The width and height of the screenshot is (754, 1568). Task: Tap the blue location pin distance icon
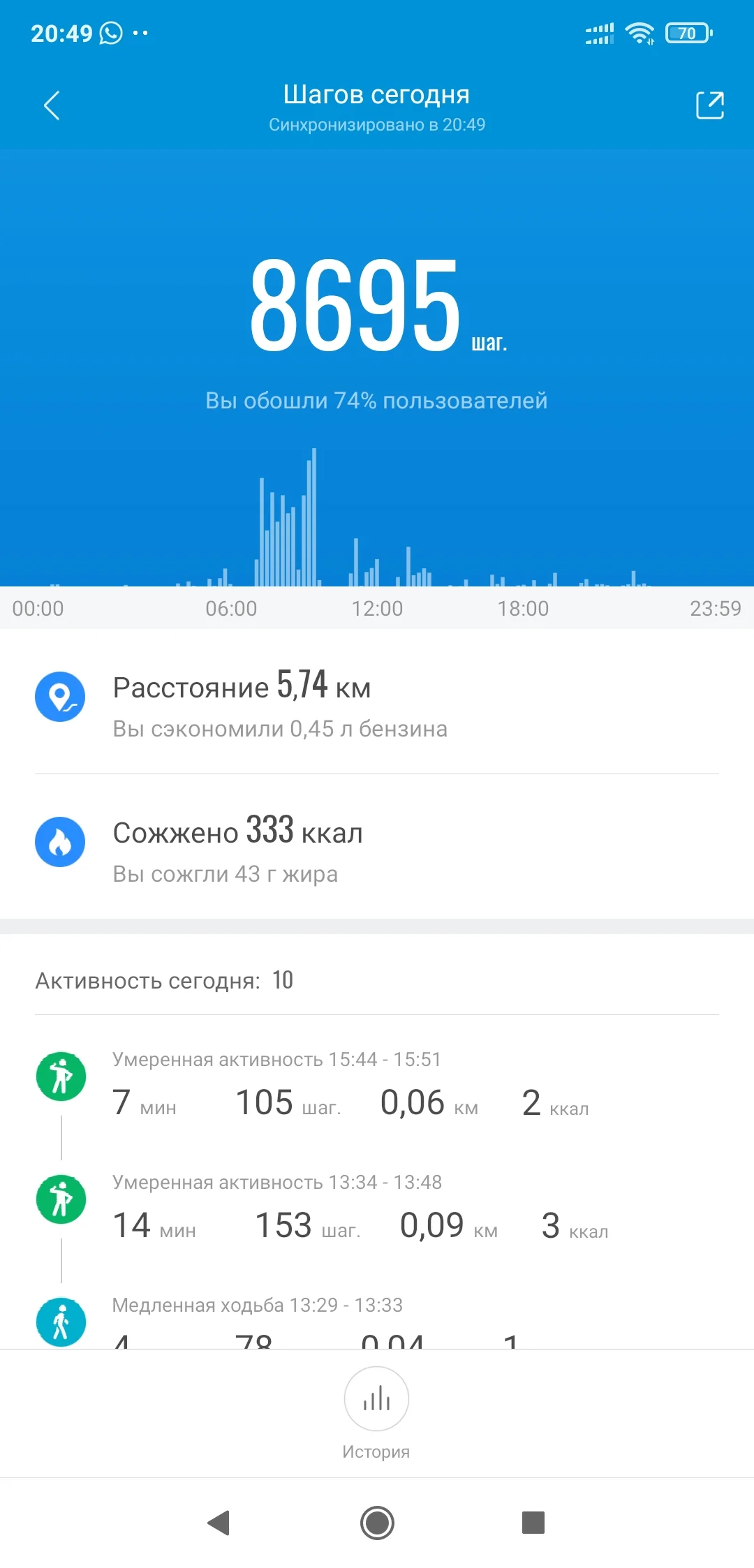point(61,696)
